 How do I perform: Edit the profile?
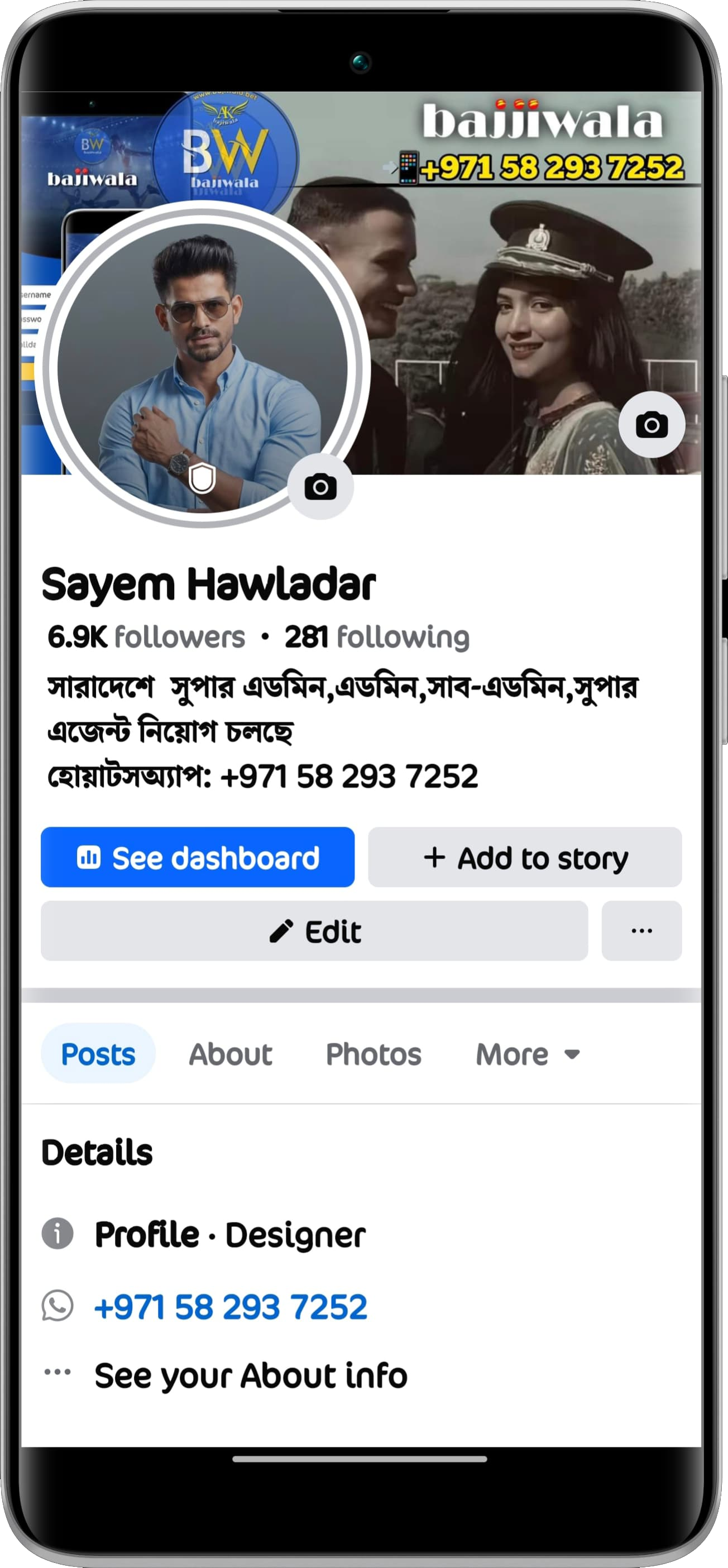[314, 931]
